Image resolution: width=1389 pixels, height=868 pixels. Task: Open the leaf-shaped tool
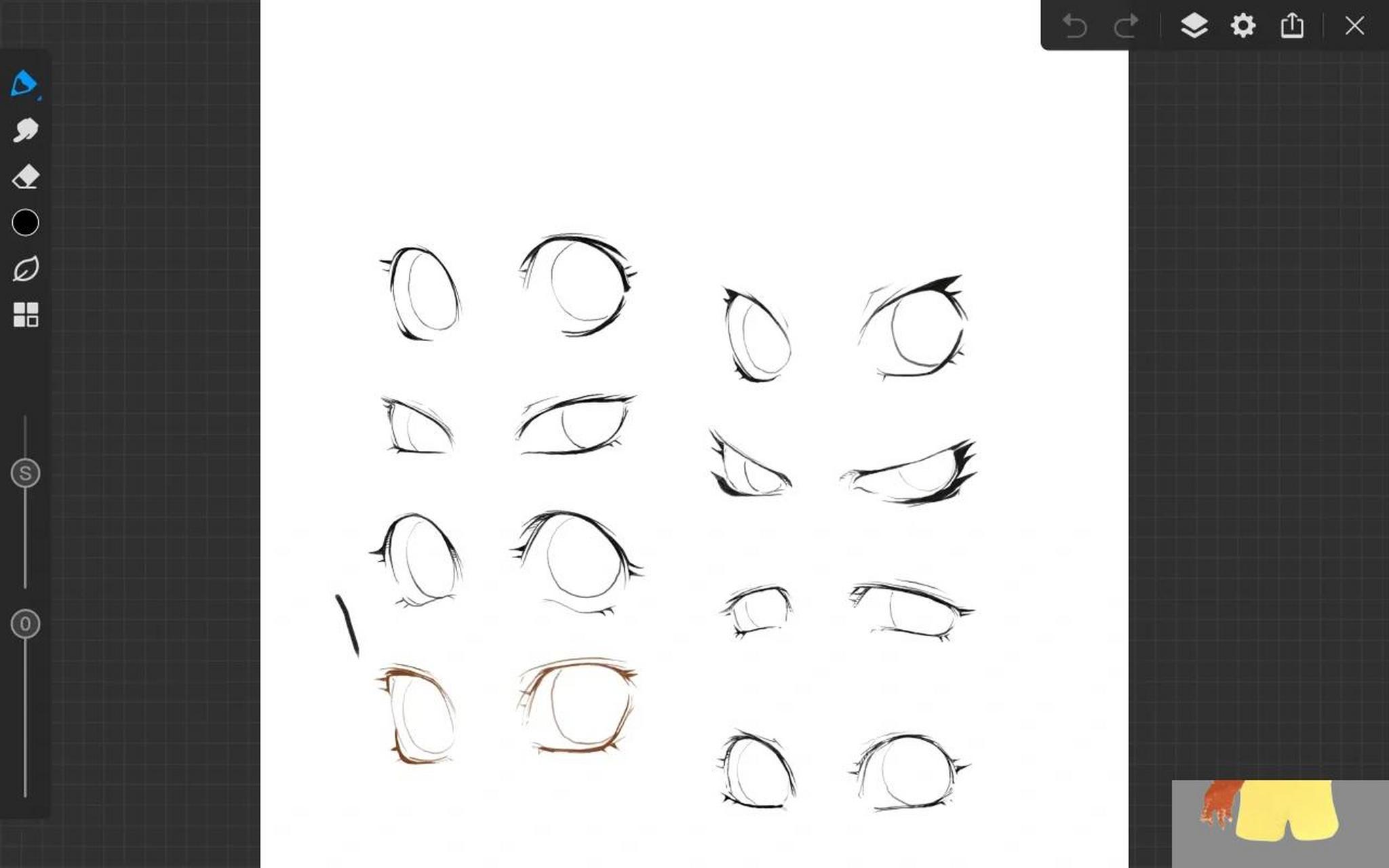[x=25, y=269]
